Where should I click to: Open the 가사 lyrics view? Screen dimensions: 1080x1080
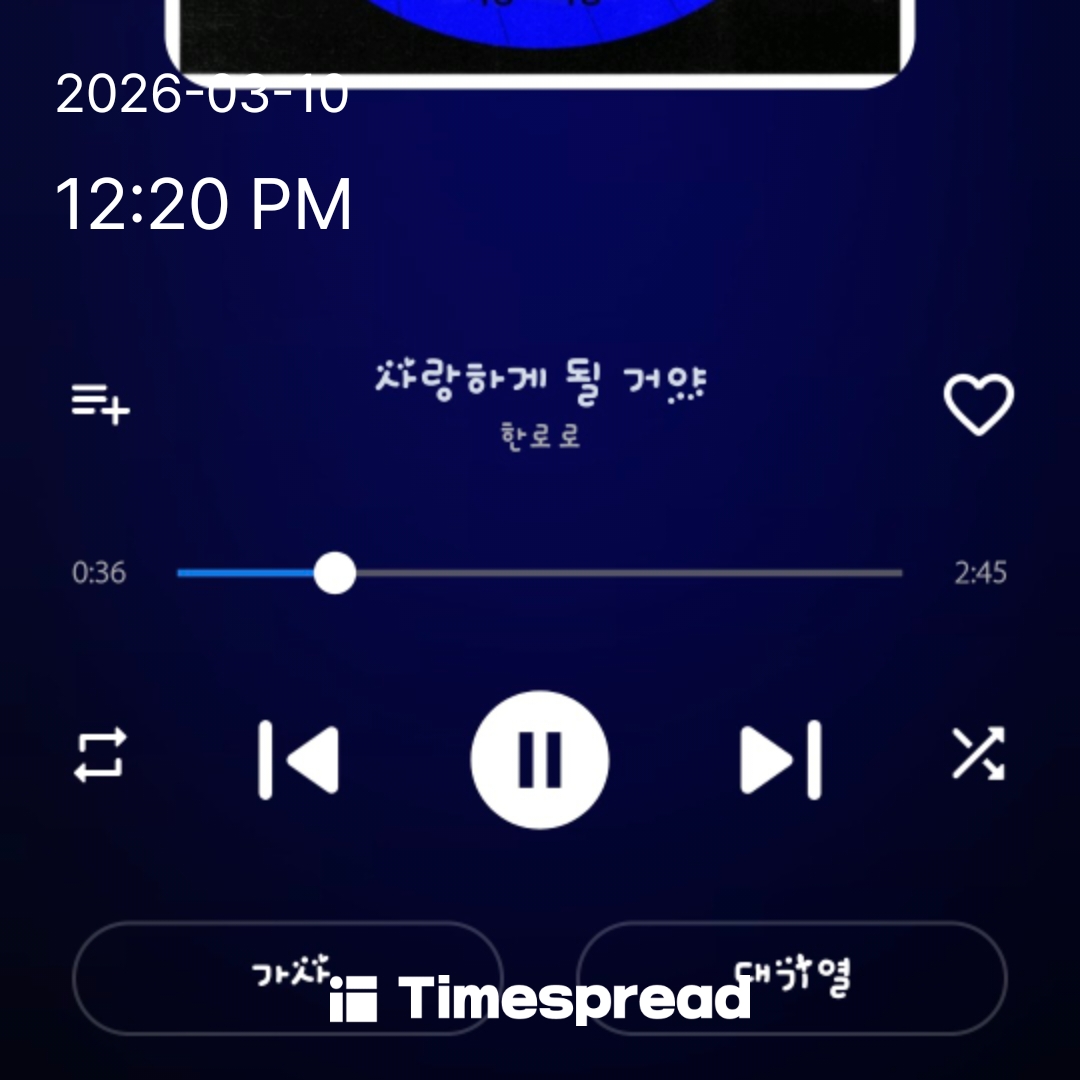pyautogui.click(x=287, y=977)
